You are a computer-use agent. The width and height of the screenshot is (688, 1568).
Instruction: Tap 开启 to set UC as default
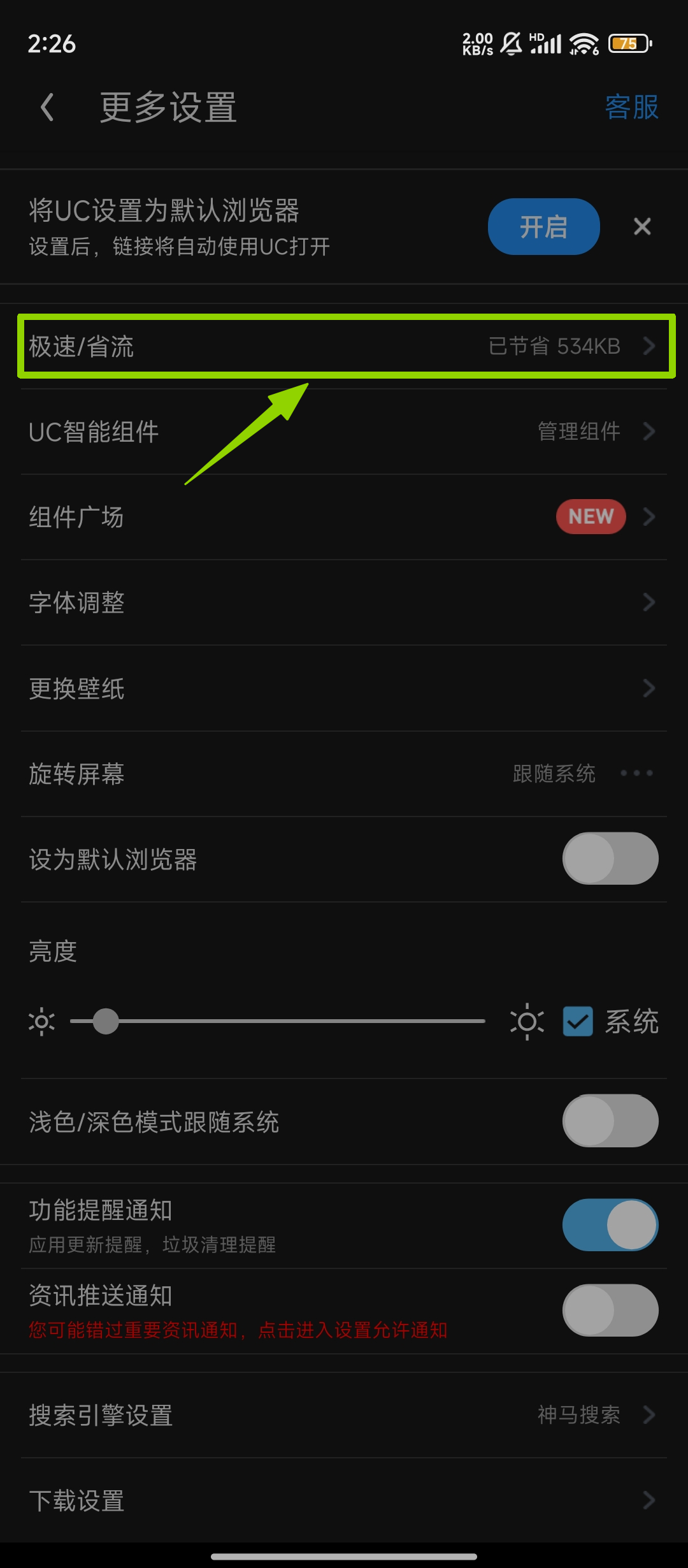[x=543, y=226]
